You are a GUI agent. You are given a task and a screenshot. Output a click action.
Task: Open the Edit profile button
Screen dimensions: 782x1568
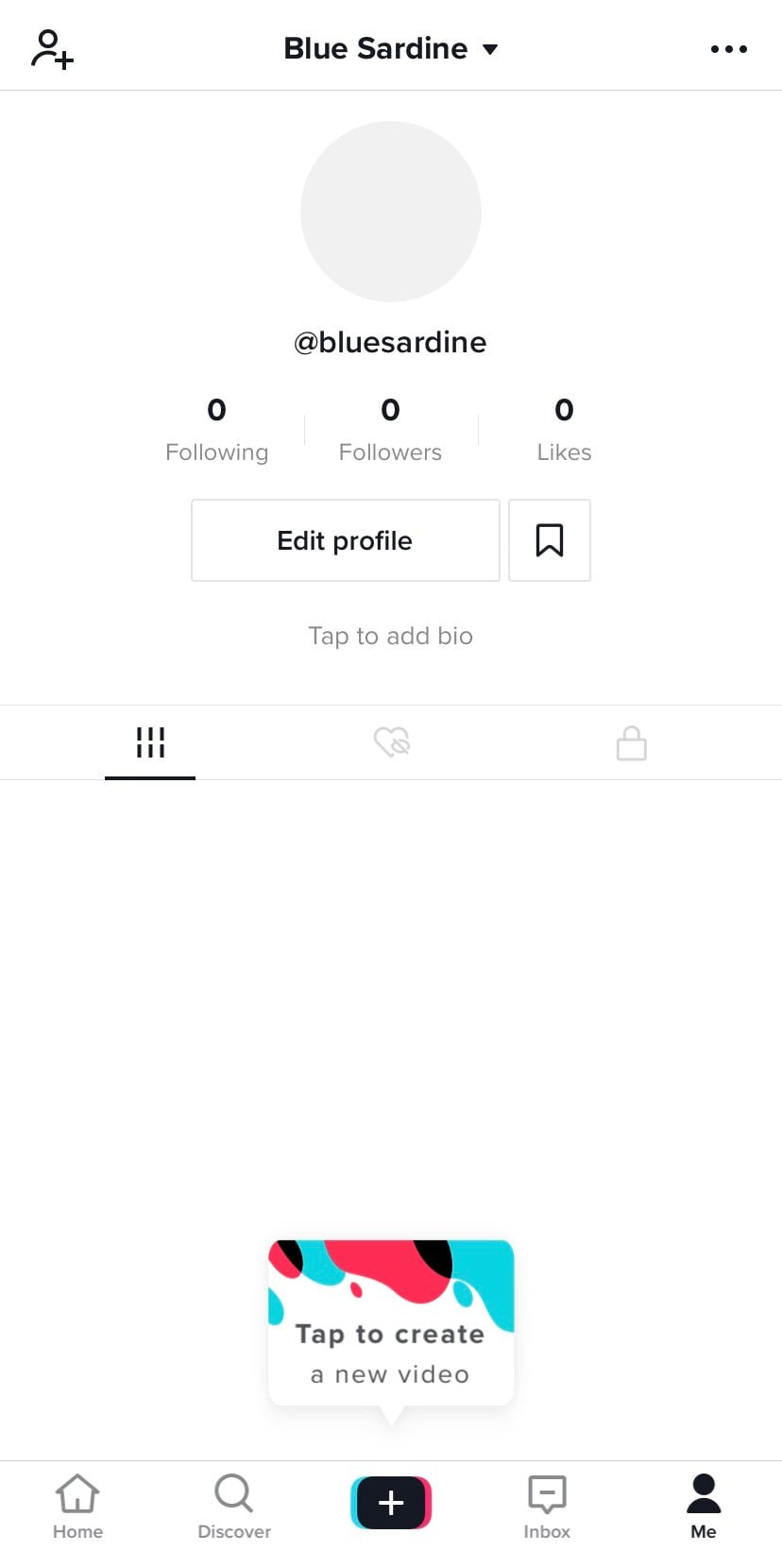(345, 540)
